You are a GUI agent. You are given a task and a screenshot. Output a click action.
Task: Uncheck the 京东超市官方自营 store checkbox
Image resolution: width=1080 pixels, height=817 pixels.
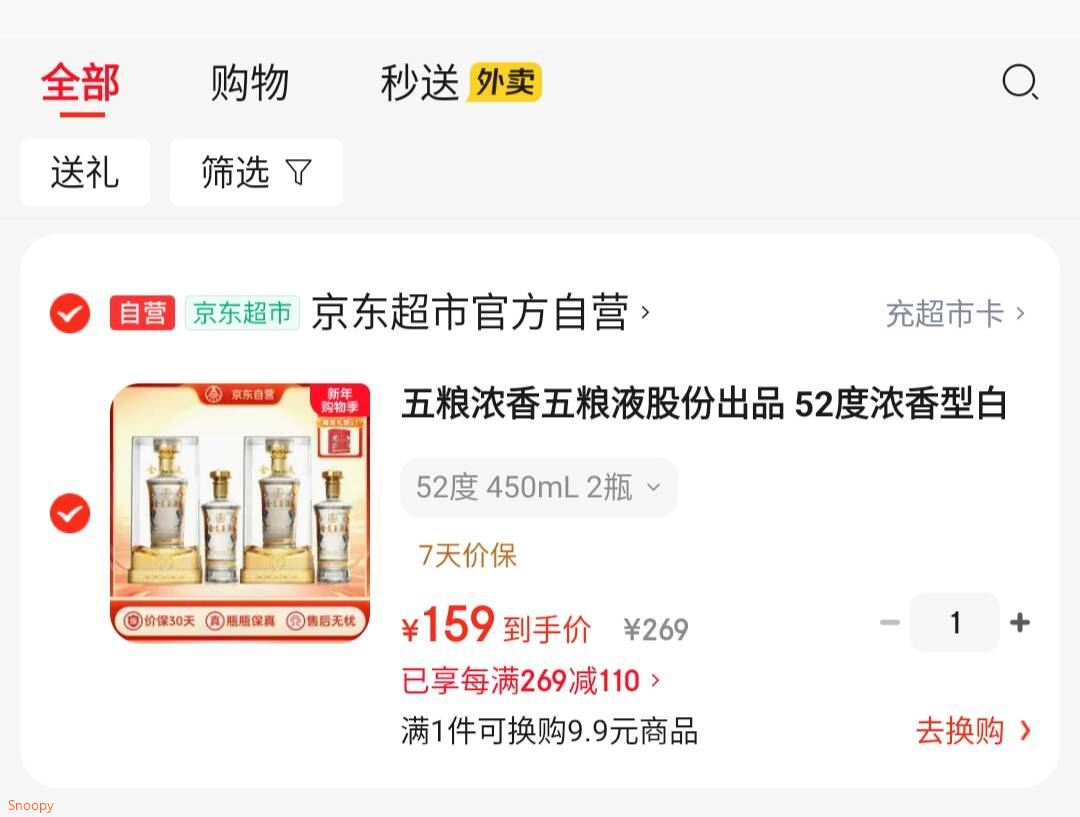tap(70, 313)
